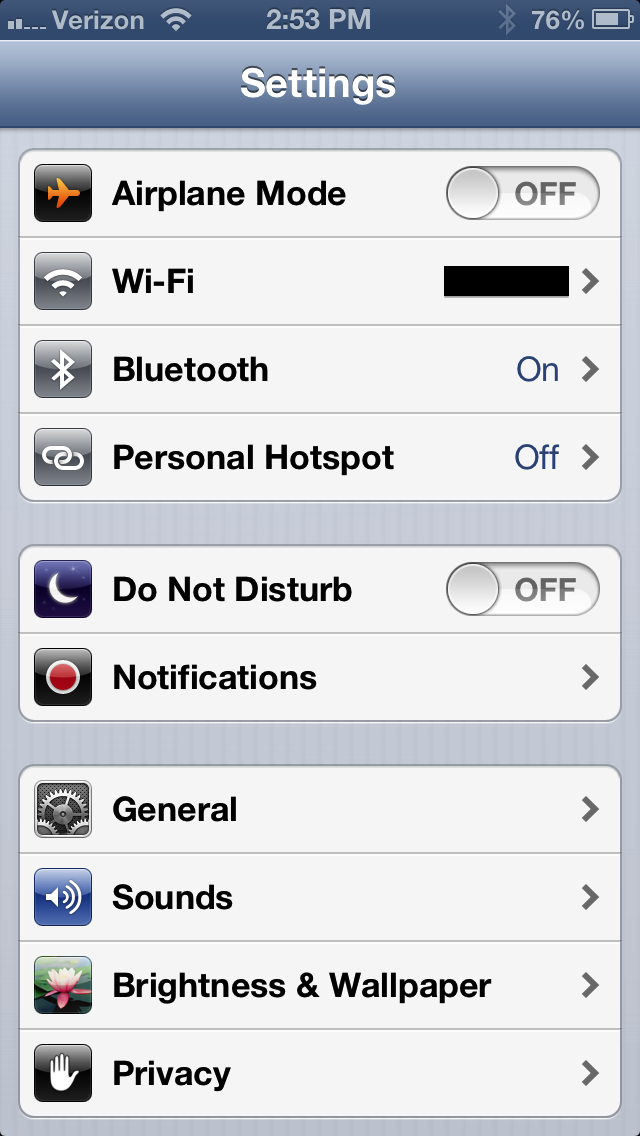Open Brightness & Wallpaper
This screenshot has height=1136, width=640.
click(x=320, y=985)
